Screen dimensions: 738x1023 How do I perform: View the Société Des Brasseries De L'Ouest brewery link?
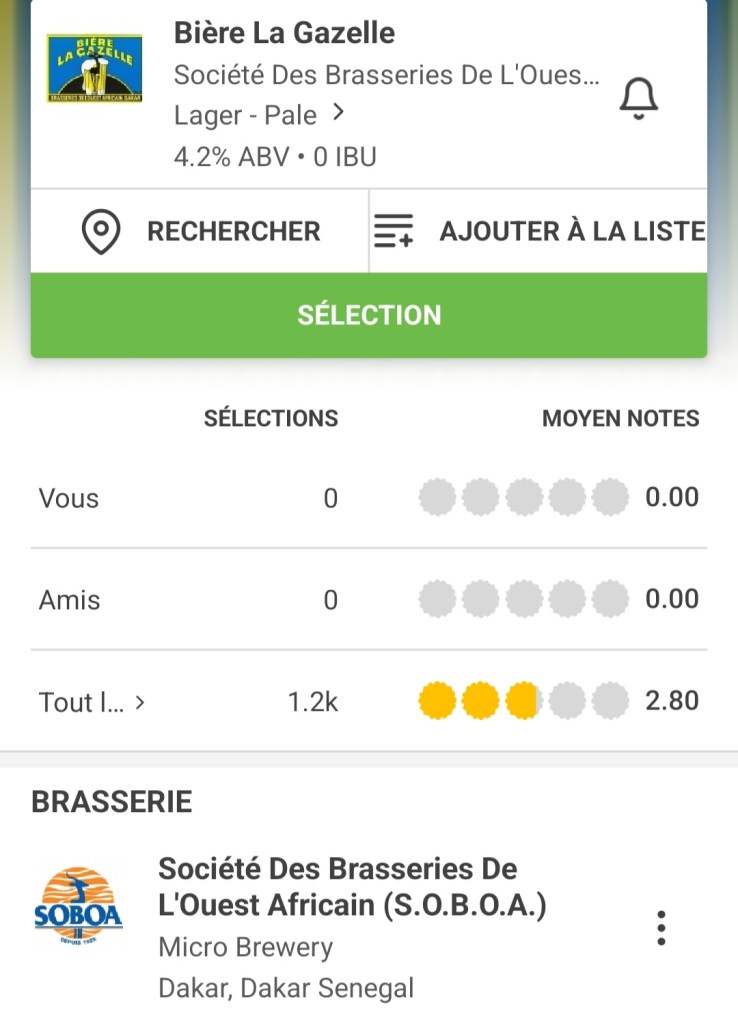tap(386, 75)
